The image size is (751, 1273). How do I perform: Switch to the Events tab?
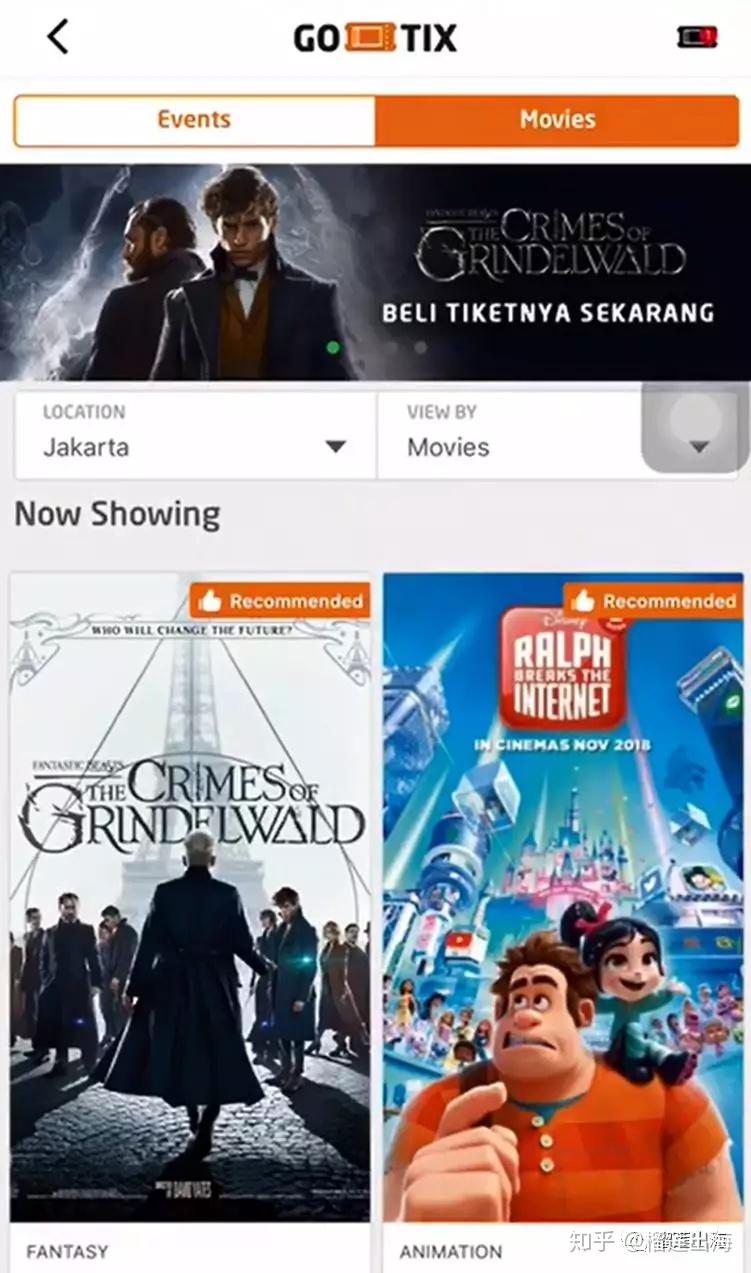193,119
